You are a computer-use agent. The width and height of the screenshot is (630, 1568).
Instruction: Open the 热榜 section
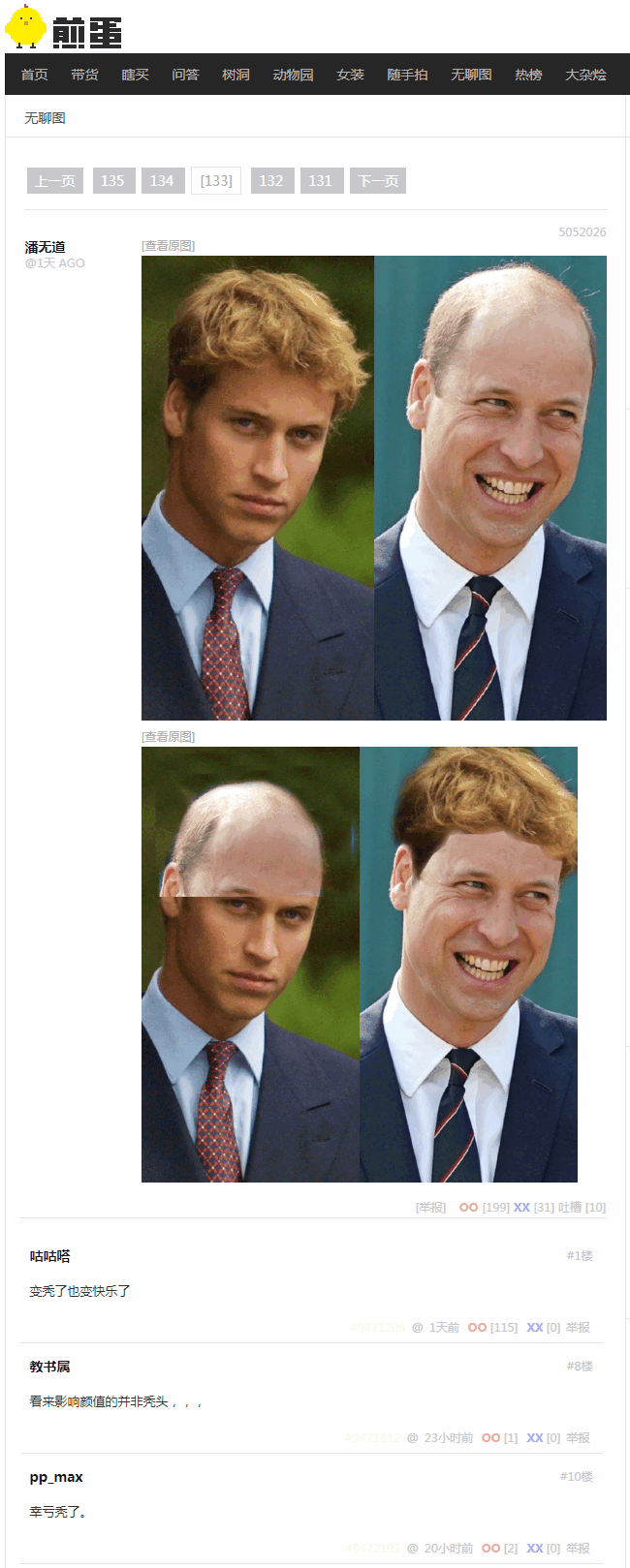(528, 75)
